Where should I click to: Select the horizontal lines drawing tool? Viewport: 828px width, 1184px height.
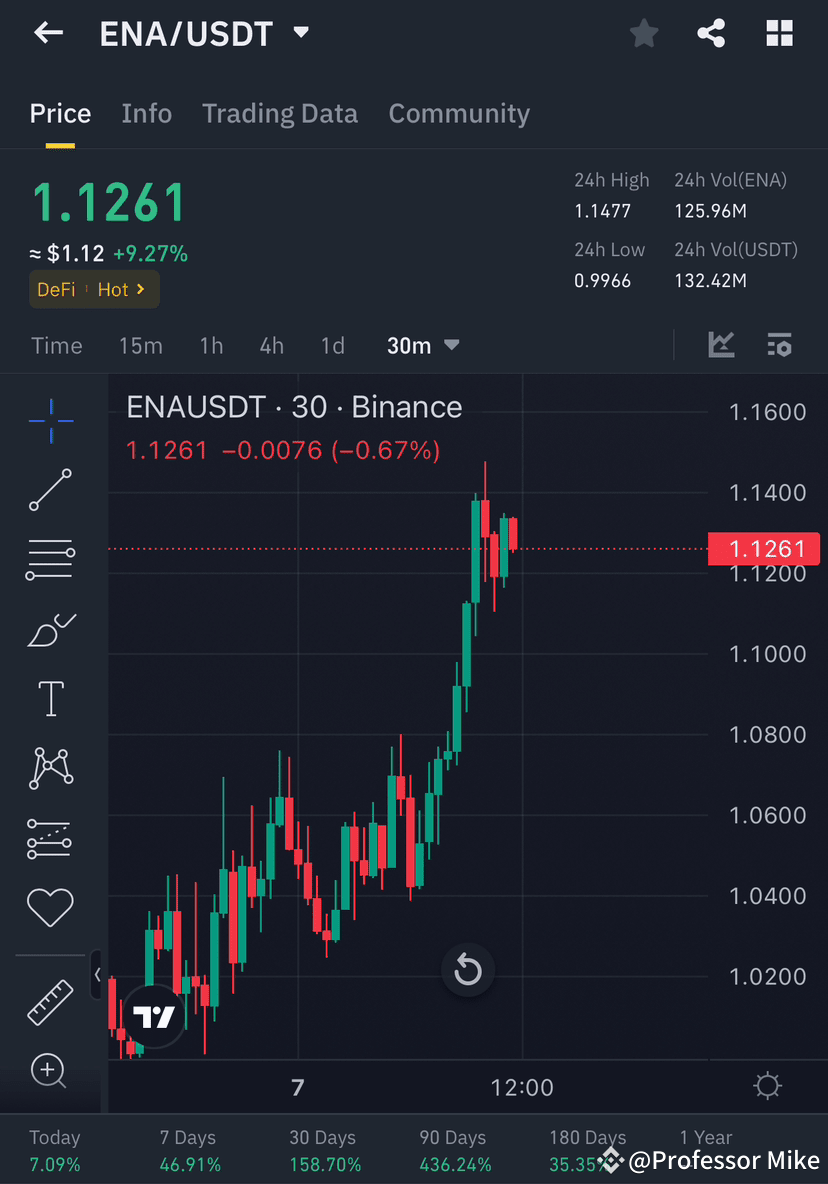pos(50,559)
